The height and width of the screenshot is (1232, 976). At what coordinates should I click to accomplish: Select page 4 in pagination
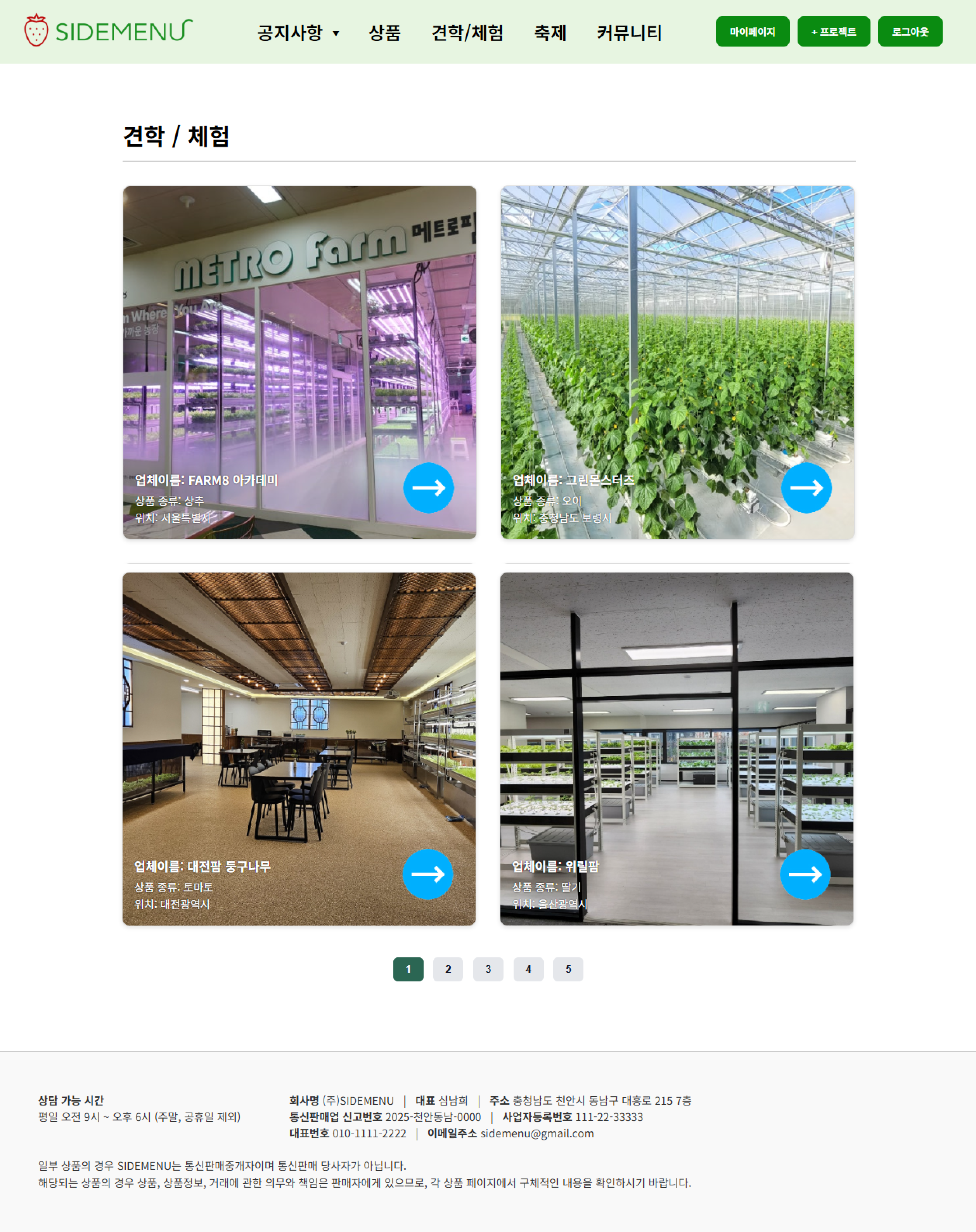pyautogui.click(x=528, y=969)
